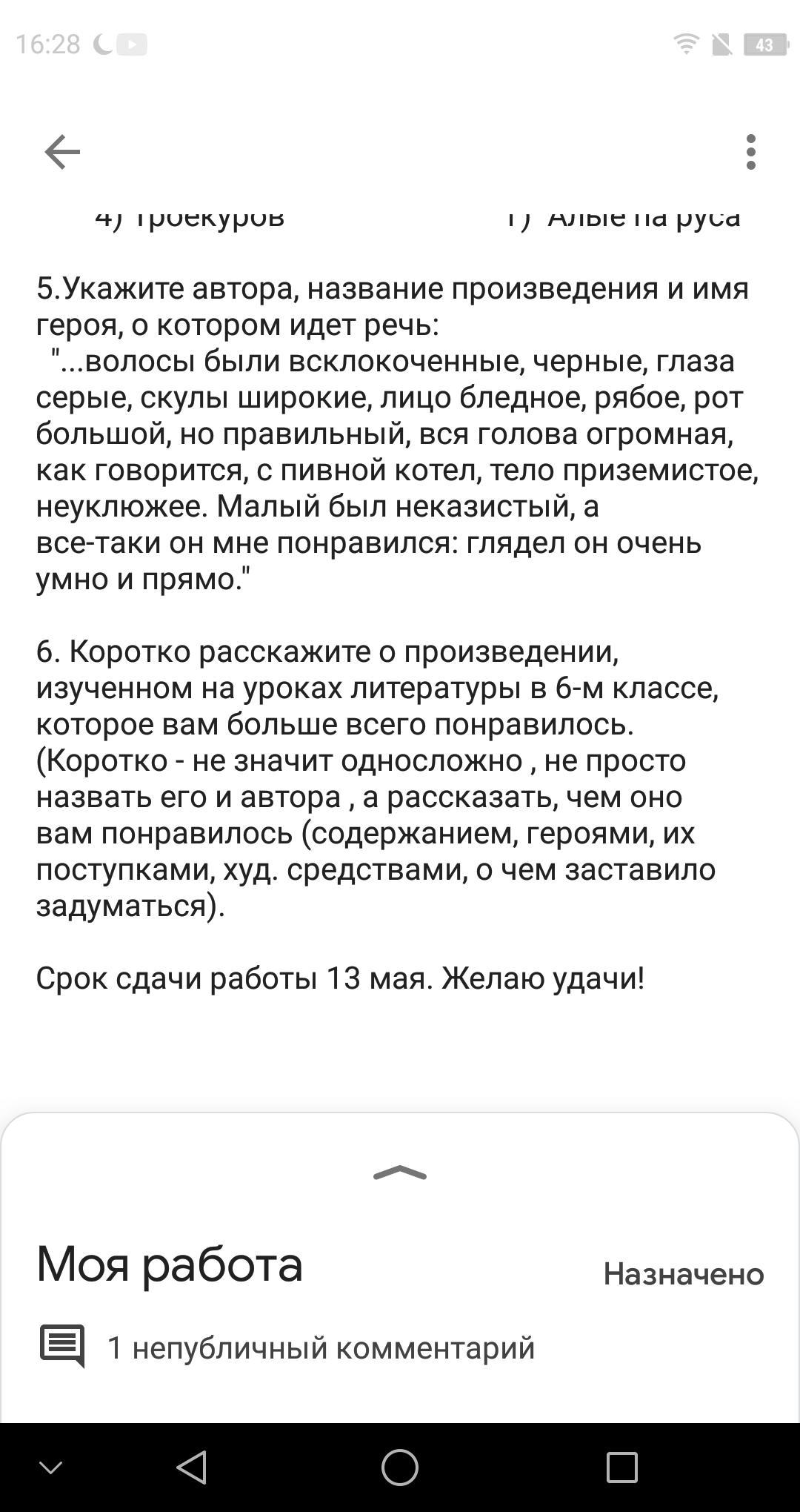Go back using the top arrow
The height and width of the screenshot is (1512, 800).
(62, 152)
